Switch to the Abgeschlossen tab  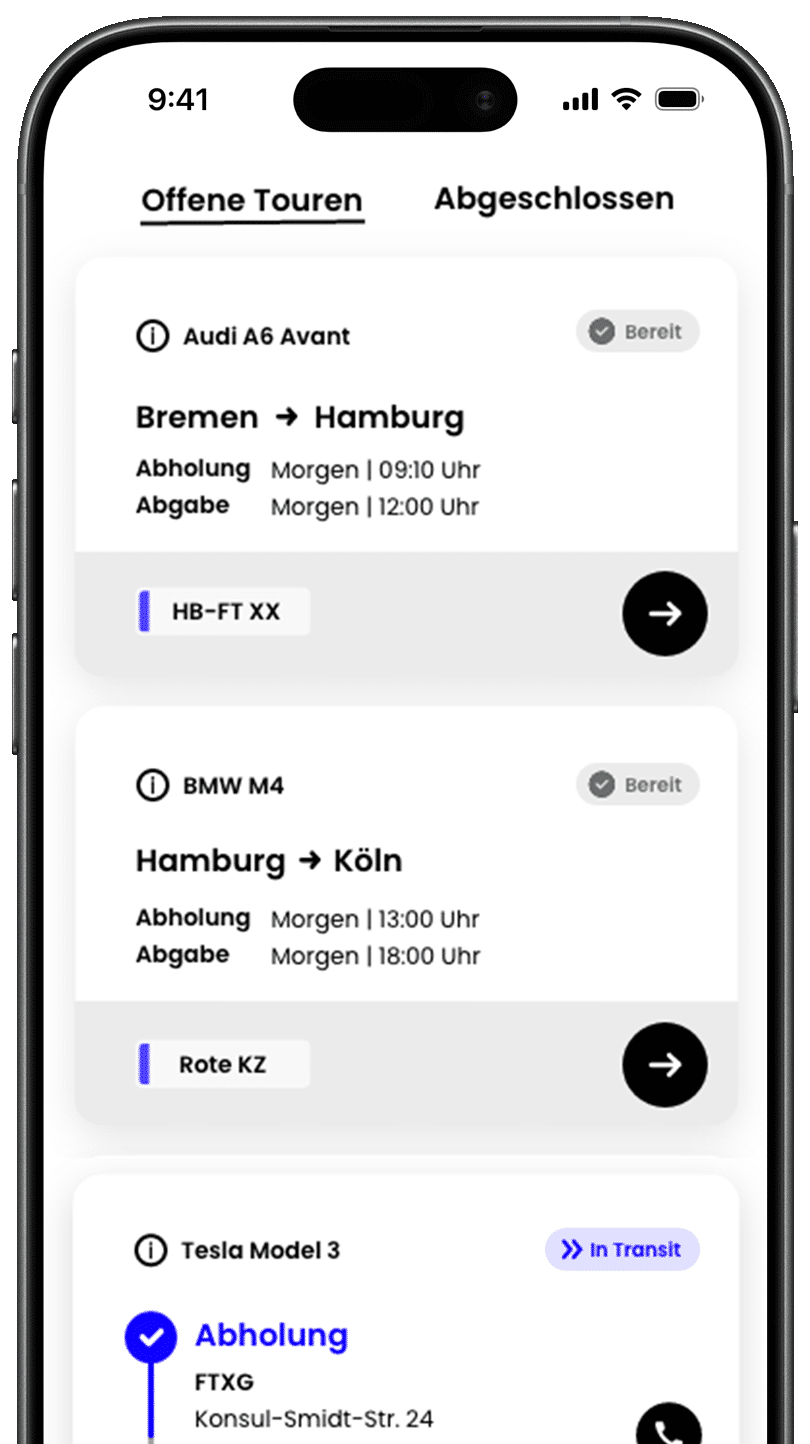click(x=553, y=198)
